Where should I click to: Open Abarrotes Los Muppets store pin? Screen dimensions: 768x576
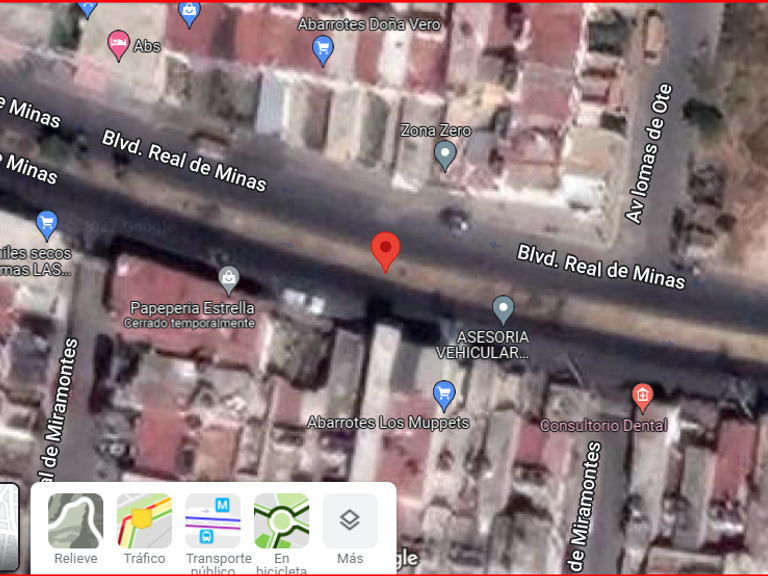444,395
